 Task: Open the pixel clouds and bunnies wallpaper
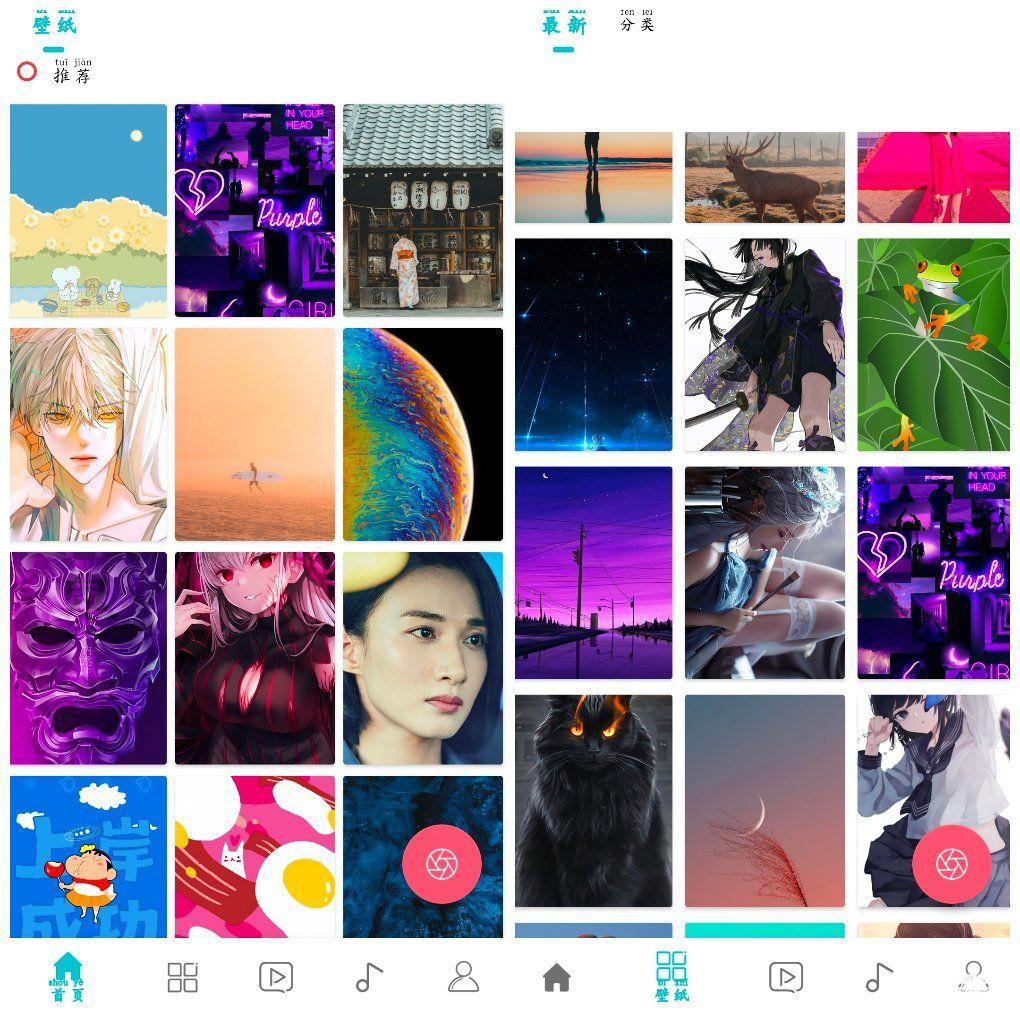coord(88,210)
